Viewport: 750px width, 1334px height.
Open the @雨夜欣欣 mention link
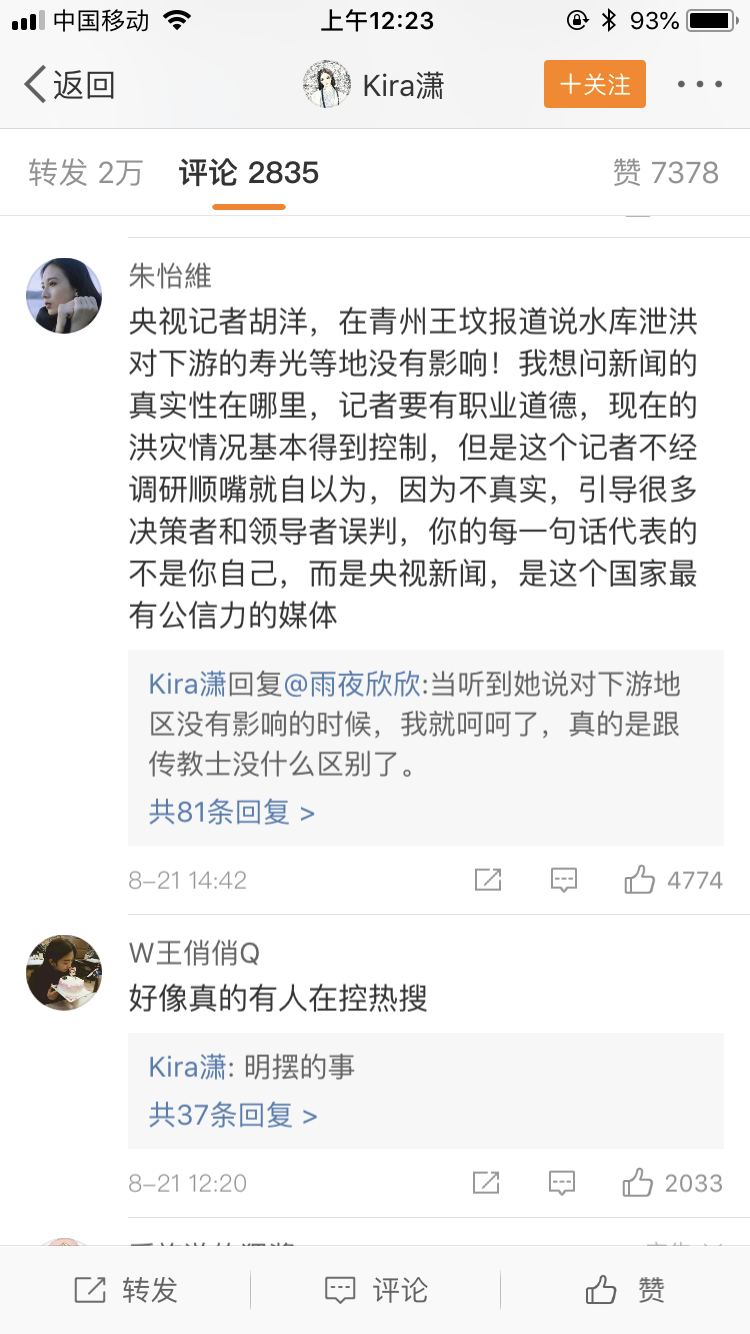pos(354,684)
